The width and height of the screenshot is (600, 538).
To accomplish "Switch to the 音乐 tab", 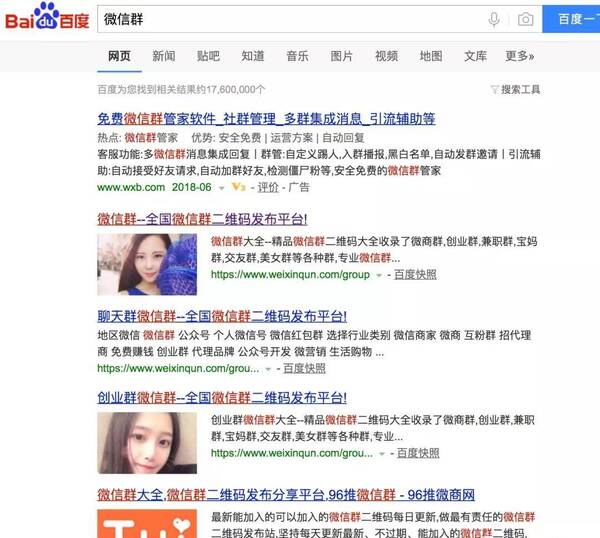I will [297, 56].
